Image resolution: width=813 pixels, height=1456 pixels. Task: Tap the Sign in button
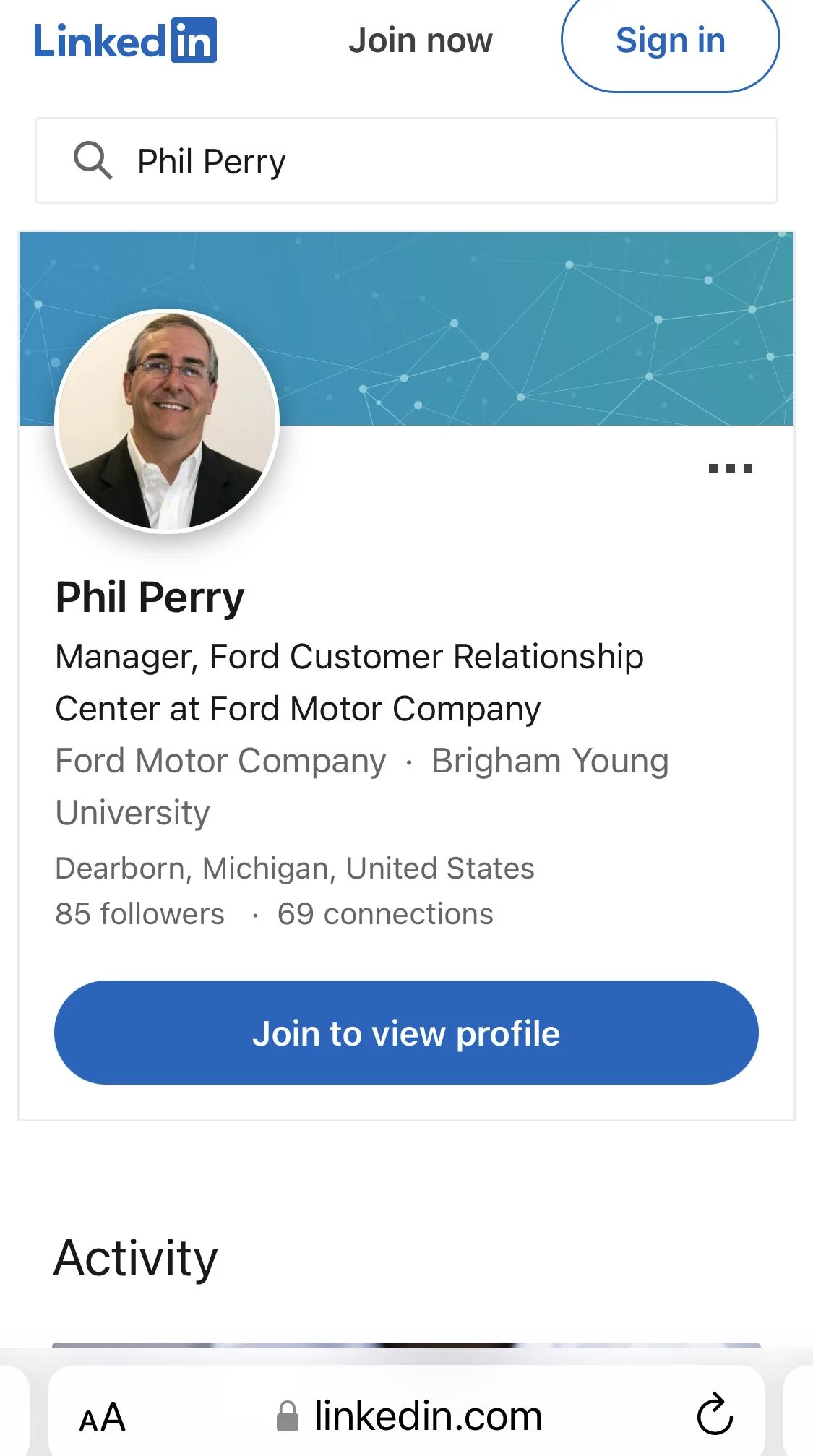pyautogui.click(x=670, y=42)
